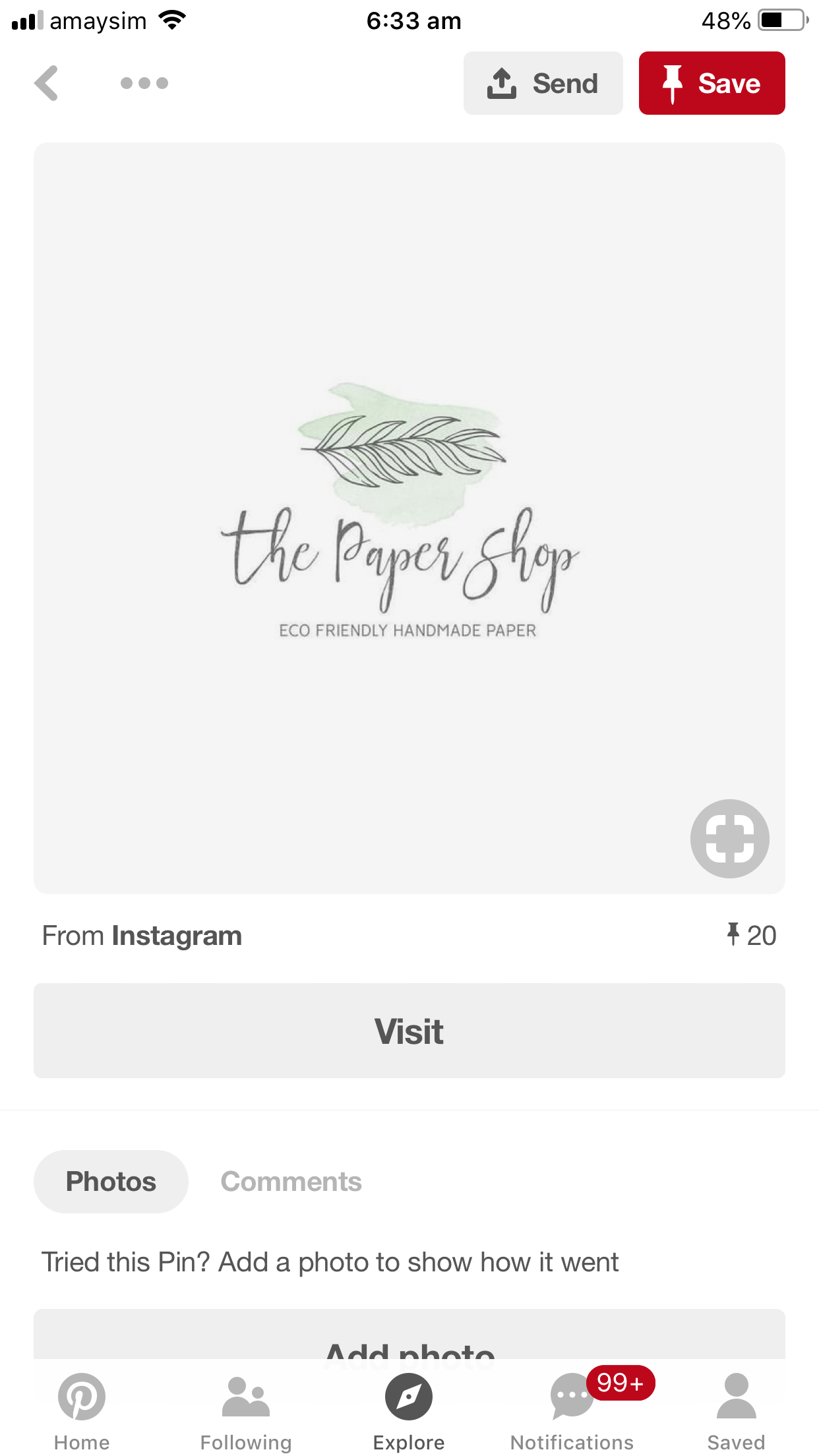Send this Pin to someone
This screenshot has height=1456, width=819.
pos(543,83)
